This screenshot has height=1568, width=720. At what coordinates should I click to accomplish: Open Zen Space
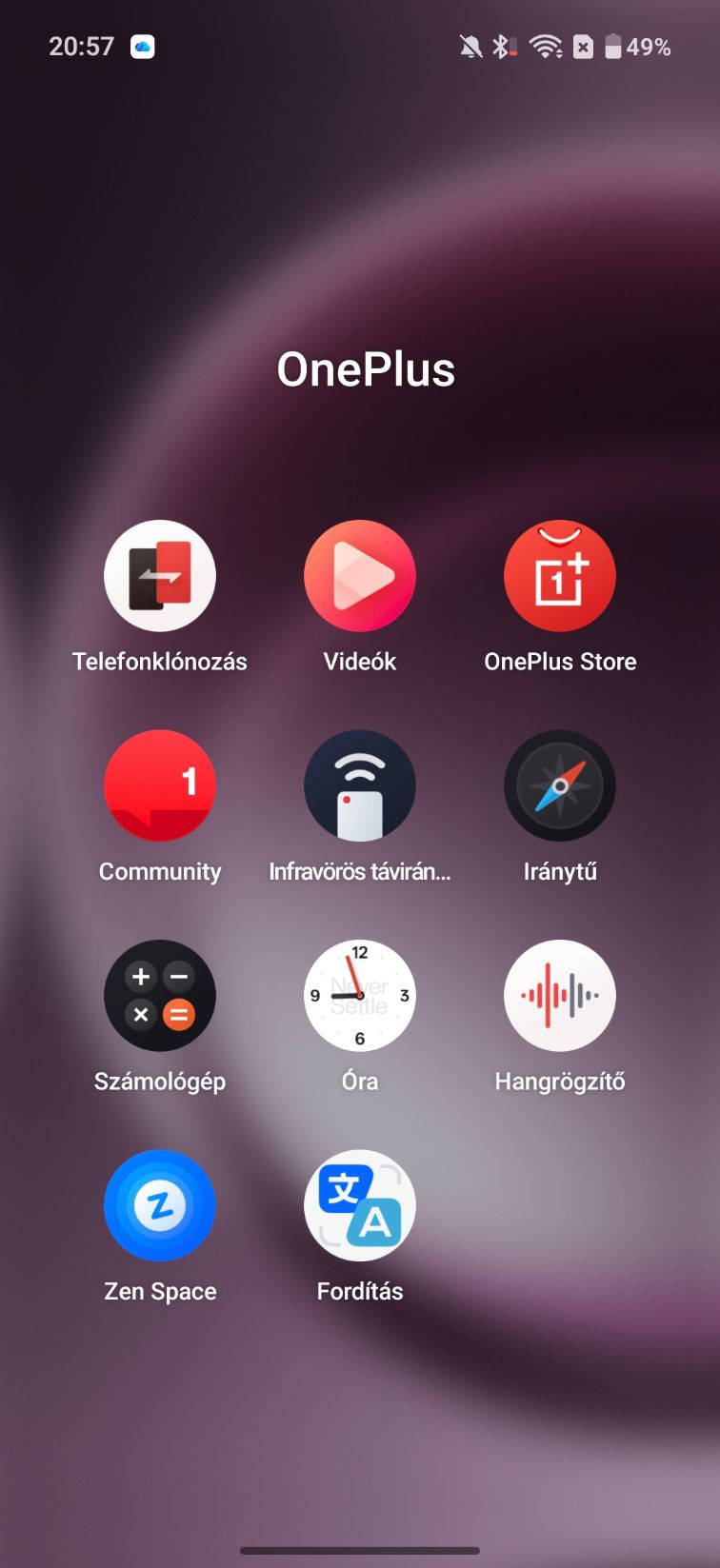coord(160,1205)
